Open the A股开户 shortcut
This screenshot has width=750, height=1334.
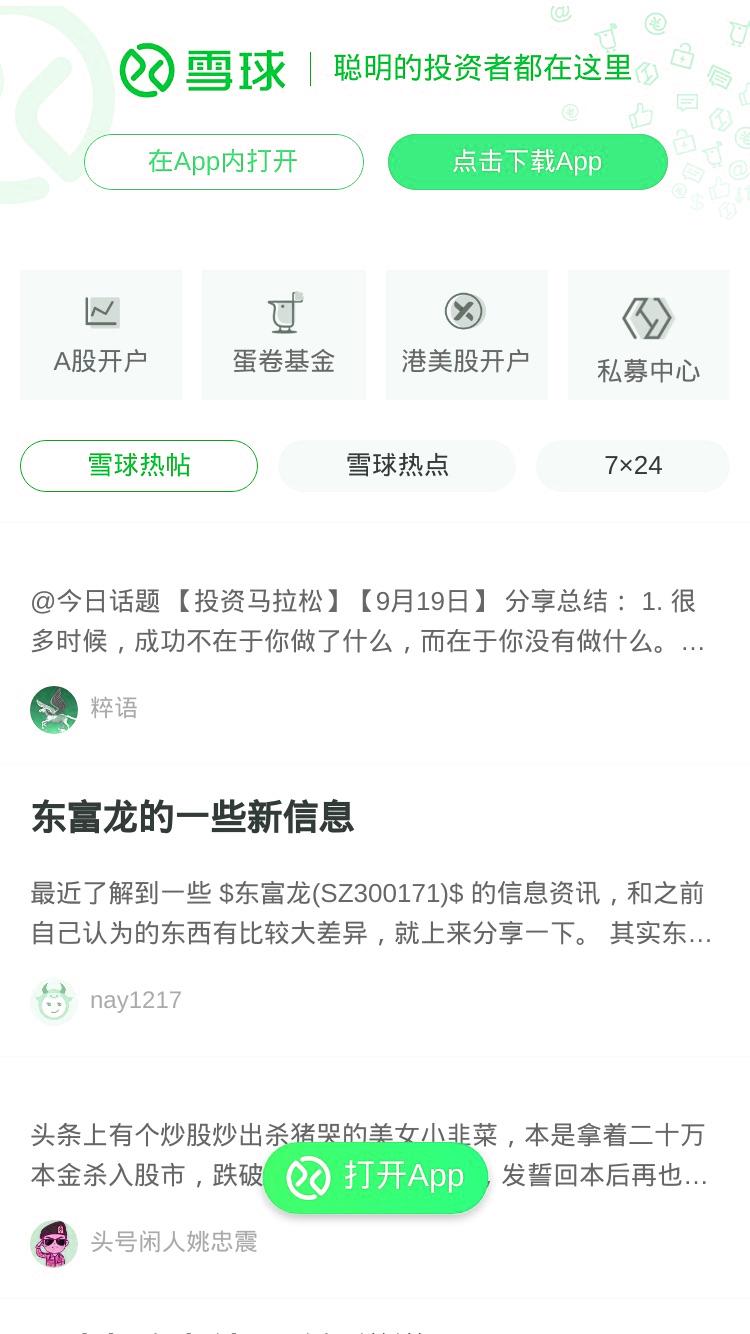coord(101,335)
